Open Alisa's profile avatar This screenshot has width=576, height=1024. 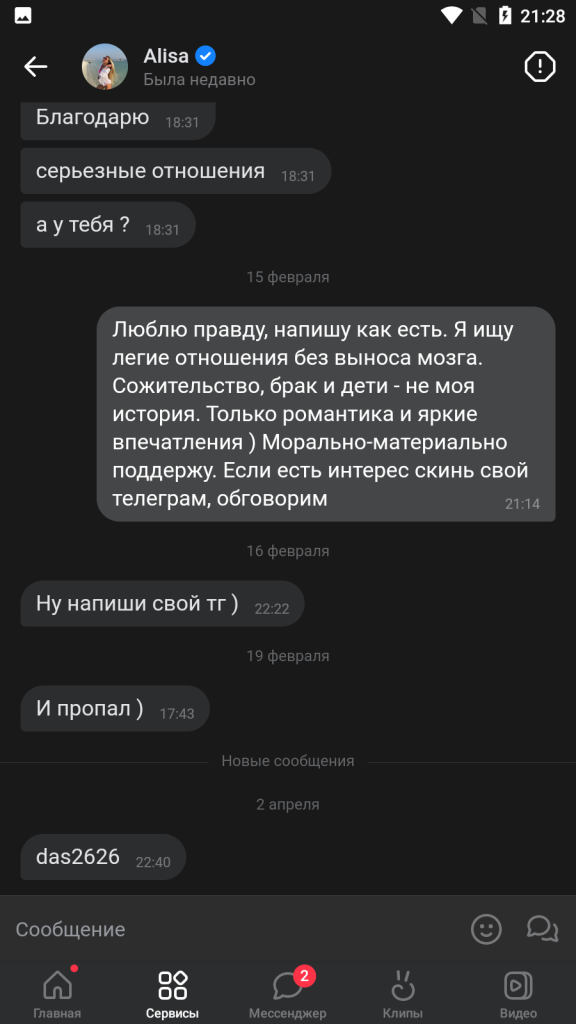(104, 67)
